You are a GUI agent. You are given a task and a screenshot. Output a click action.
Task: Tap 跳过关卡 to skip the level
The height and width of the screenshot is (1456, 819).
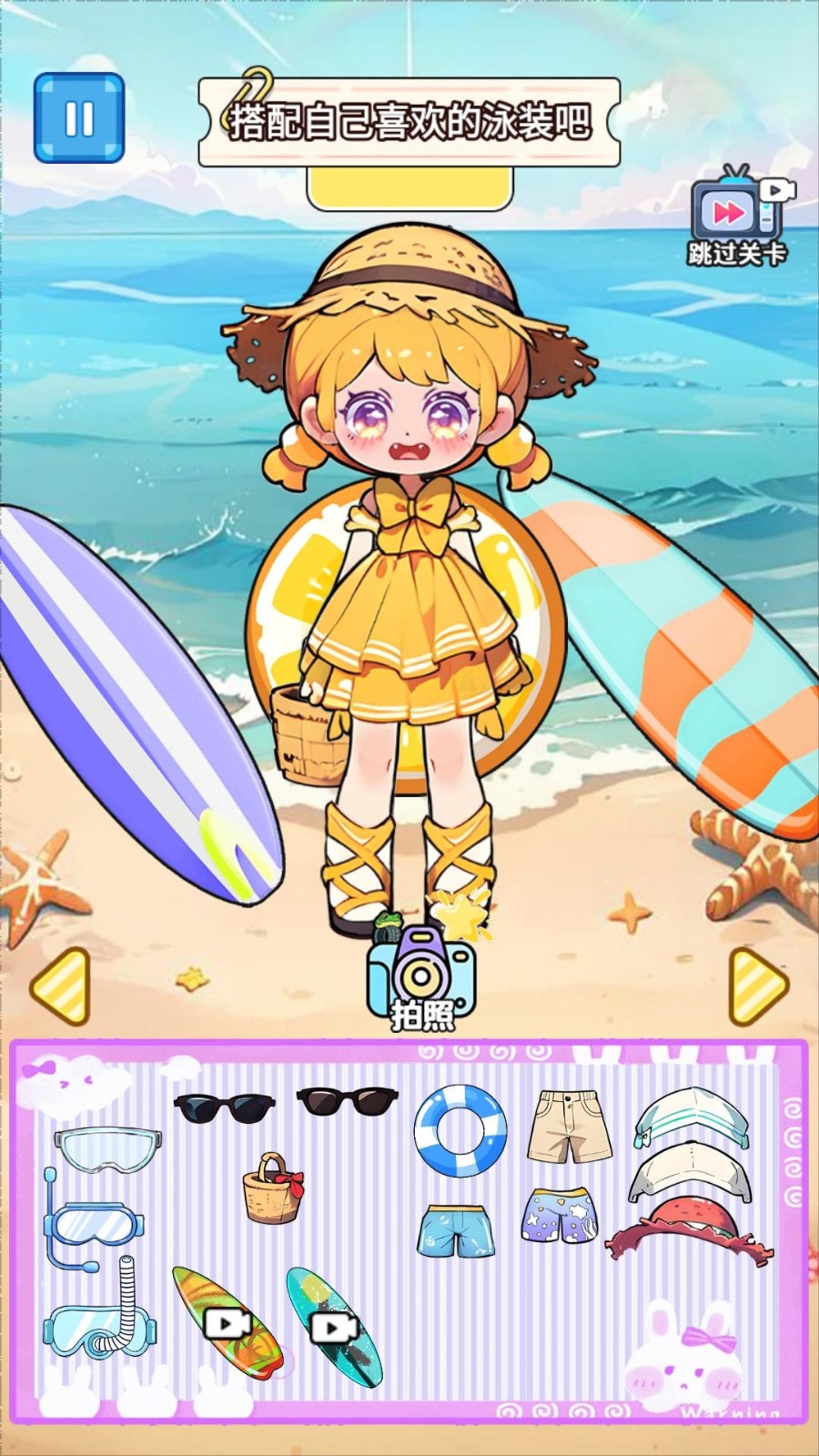(x=735, y=217)
